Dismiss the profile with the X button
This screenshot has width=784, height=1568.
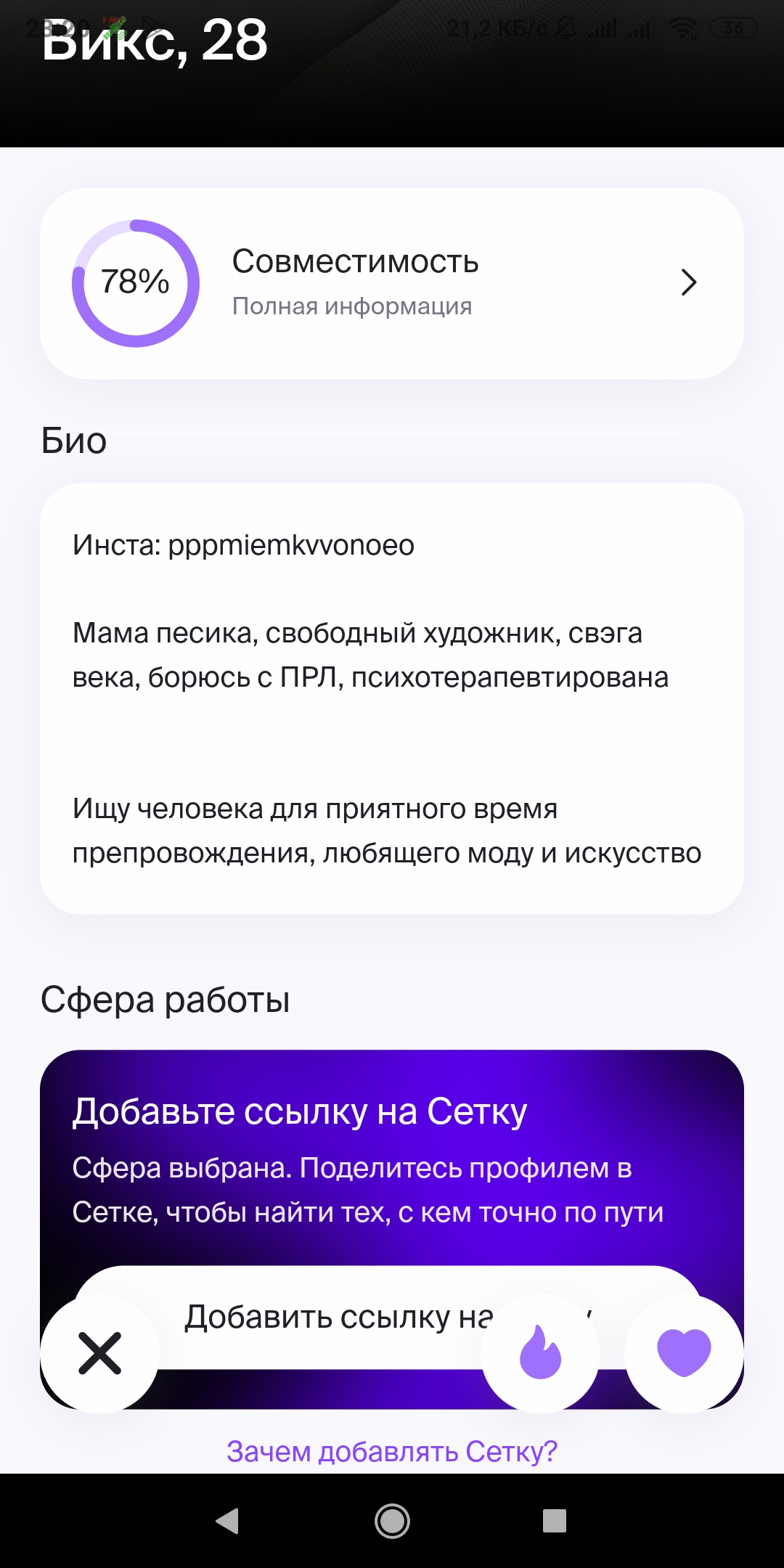(99, 1353)
